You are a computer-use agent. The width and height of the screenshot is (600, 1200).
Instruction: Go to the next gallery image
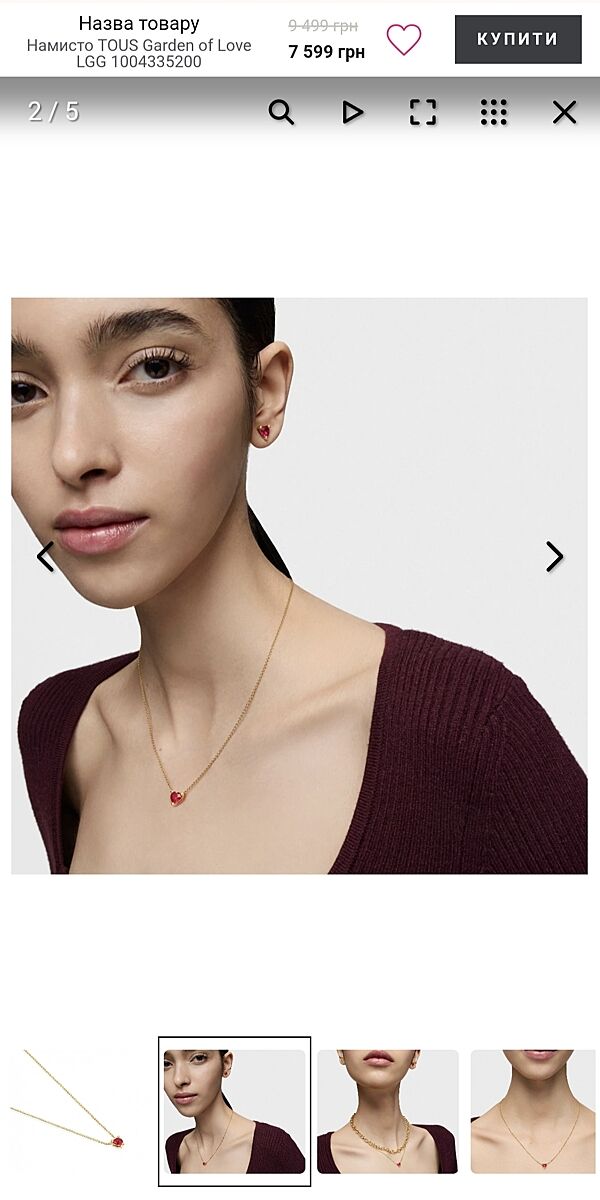pos(555,556)
